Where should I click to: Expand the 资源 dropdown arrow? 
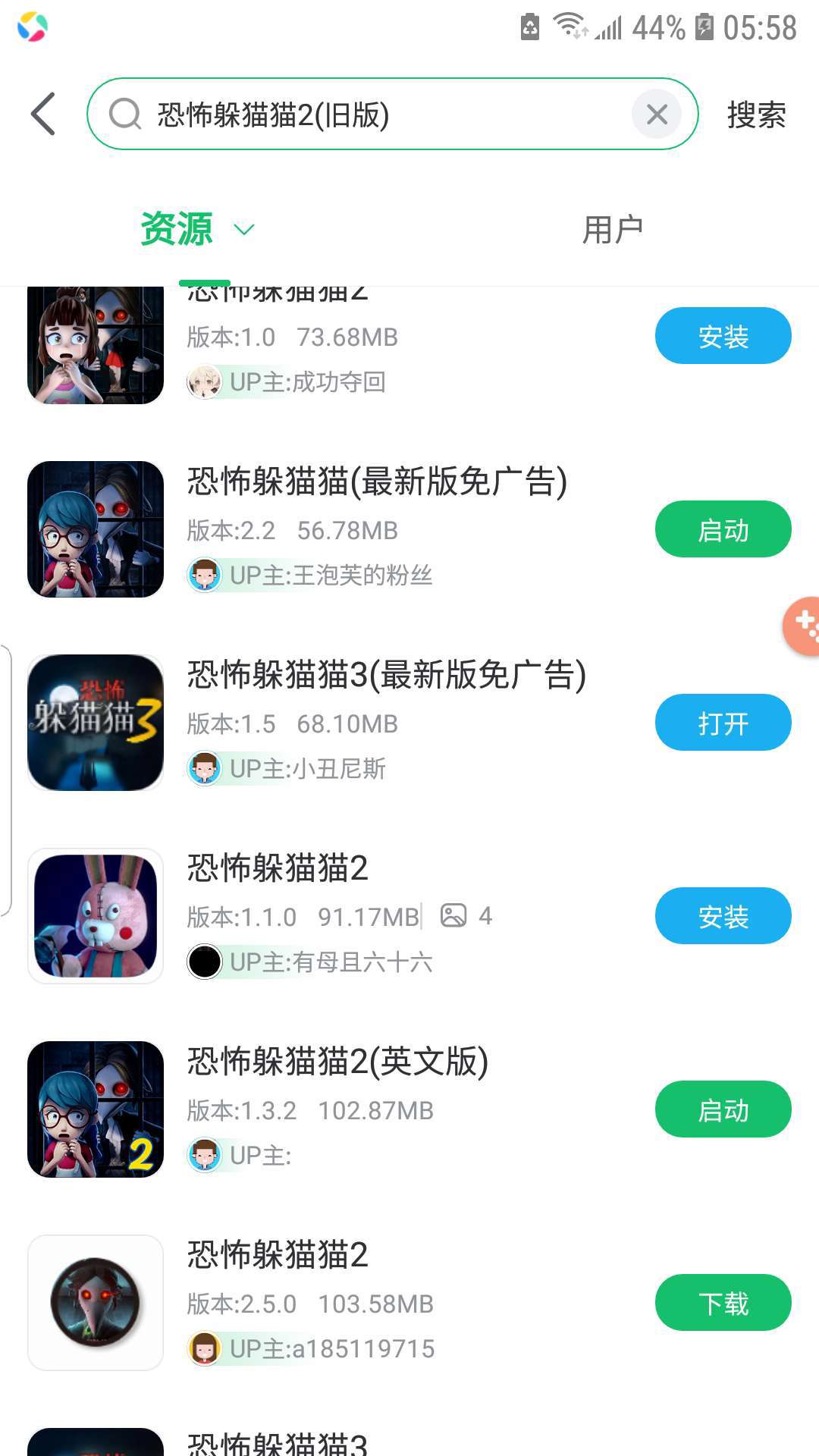click(244, 229)
